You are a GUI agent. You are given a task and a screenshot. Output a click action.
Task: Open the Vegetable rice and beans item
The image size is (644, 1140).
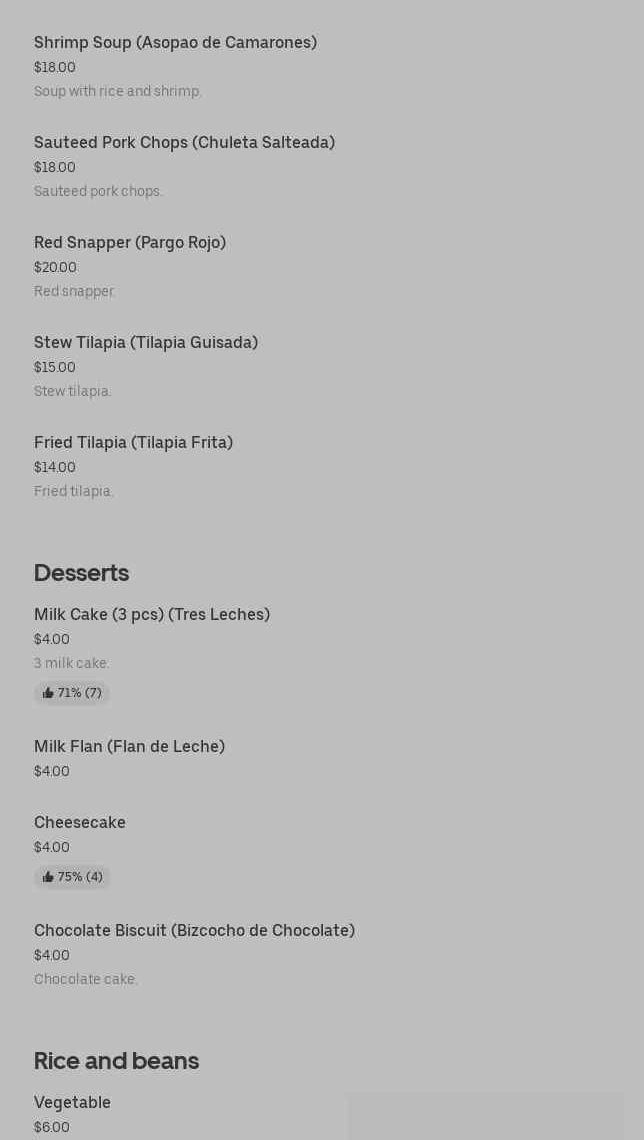(x=72, y=1103)
